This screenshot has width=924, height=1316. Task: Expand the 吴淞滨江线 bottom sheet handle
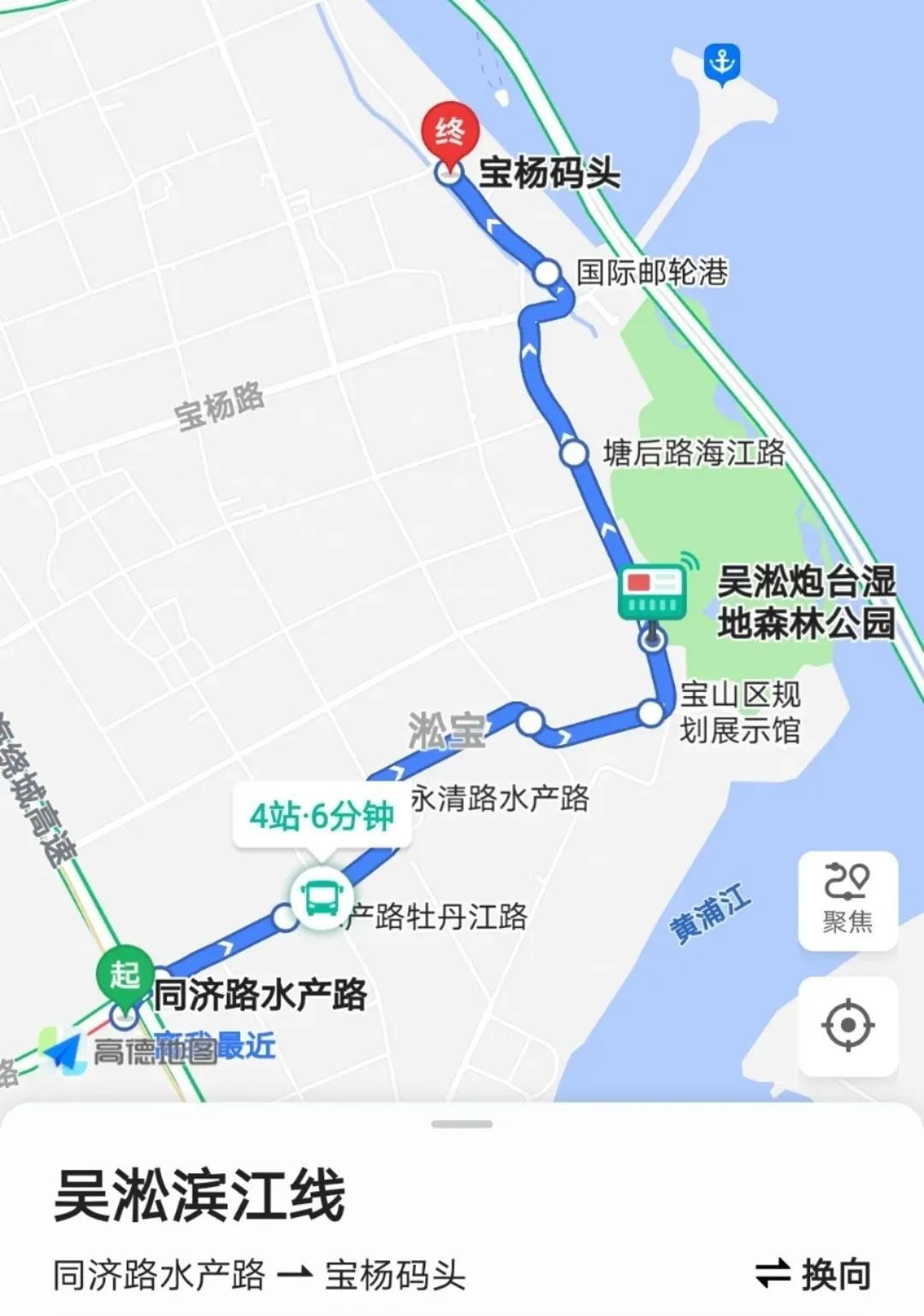462,1124
